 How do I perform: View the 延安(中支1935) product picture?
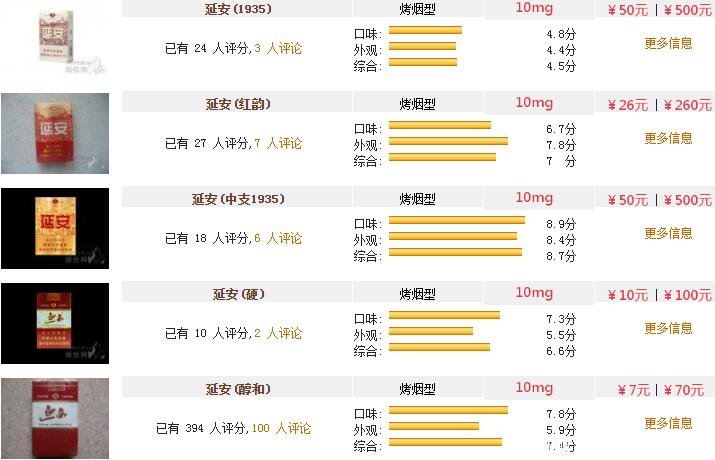[x=55, y=229]
